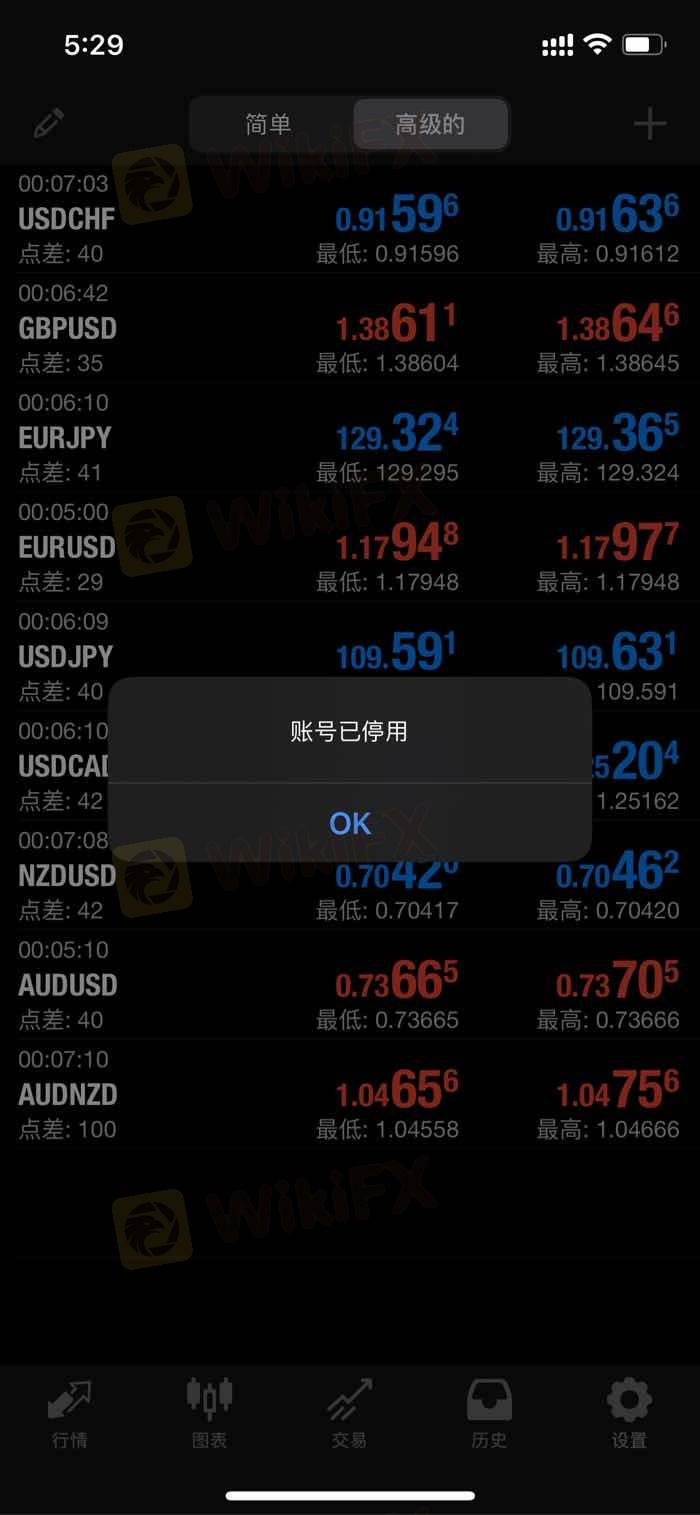Open the EURUSD quote row
This screenshot has width=700, height=1515.
350,547
